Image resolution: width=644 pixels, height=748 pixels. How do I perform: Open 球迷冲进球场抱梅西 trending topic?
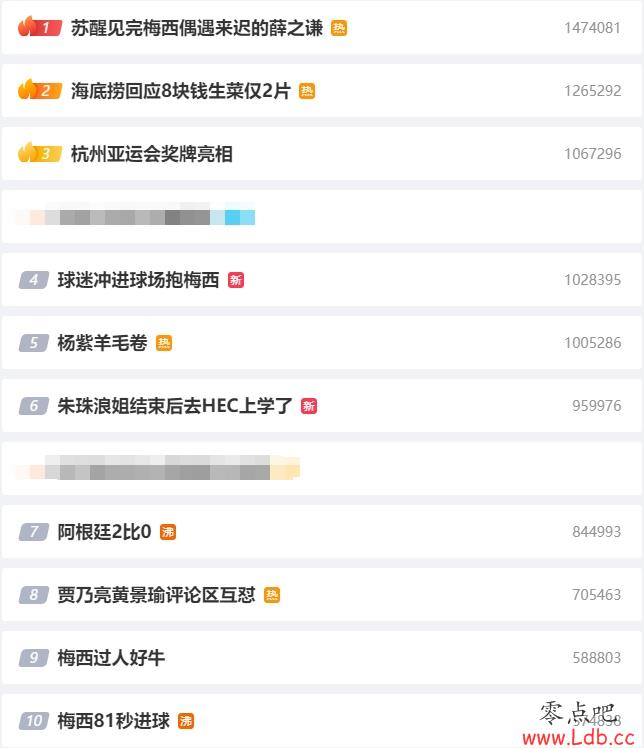tap(138, 280)
